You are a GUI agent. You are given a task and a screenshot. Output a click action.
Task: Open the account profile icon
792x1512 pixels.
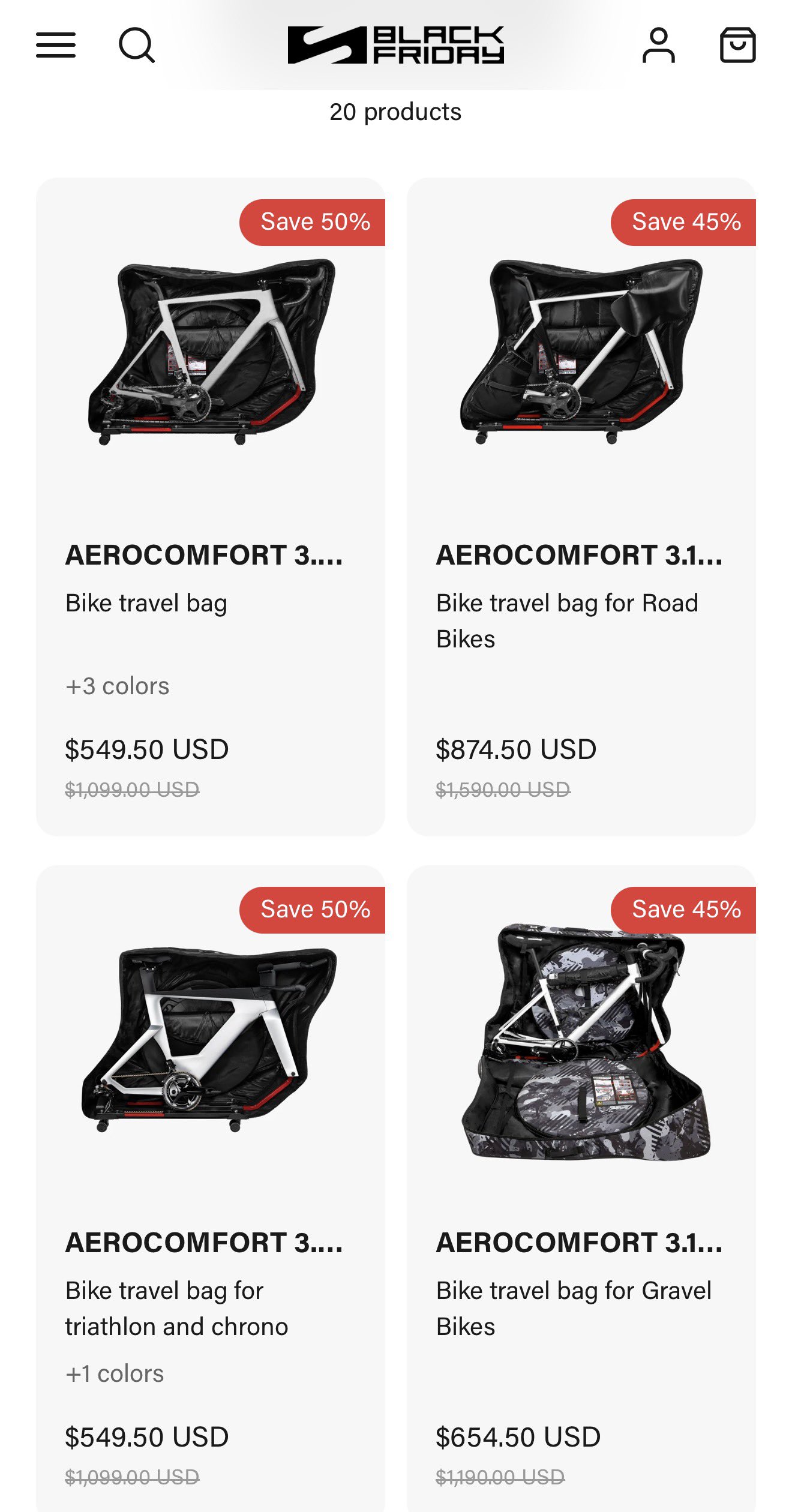[x=658, y=46]
